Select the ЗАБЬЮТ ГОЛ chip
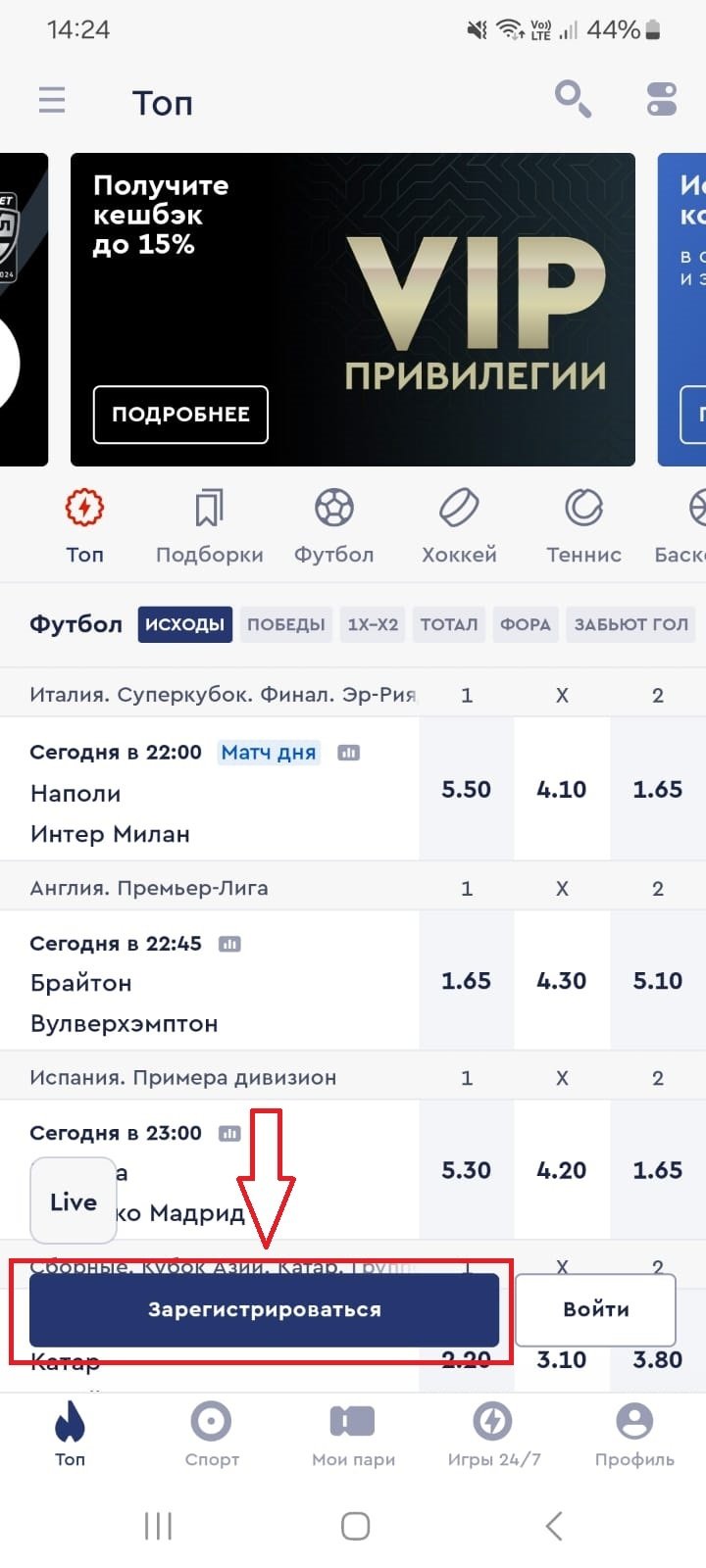The width and height of the screenshot is (706, 1568). pos(631,624)
